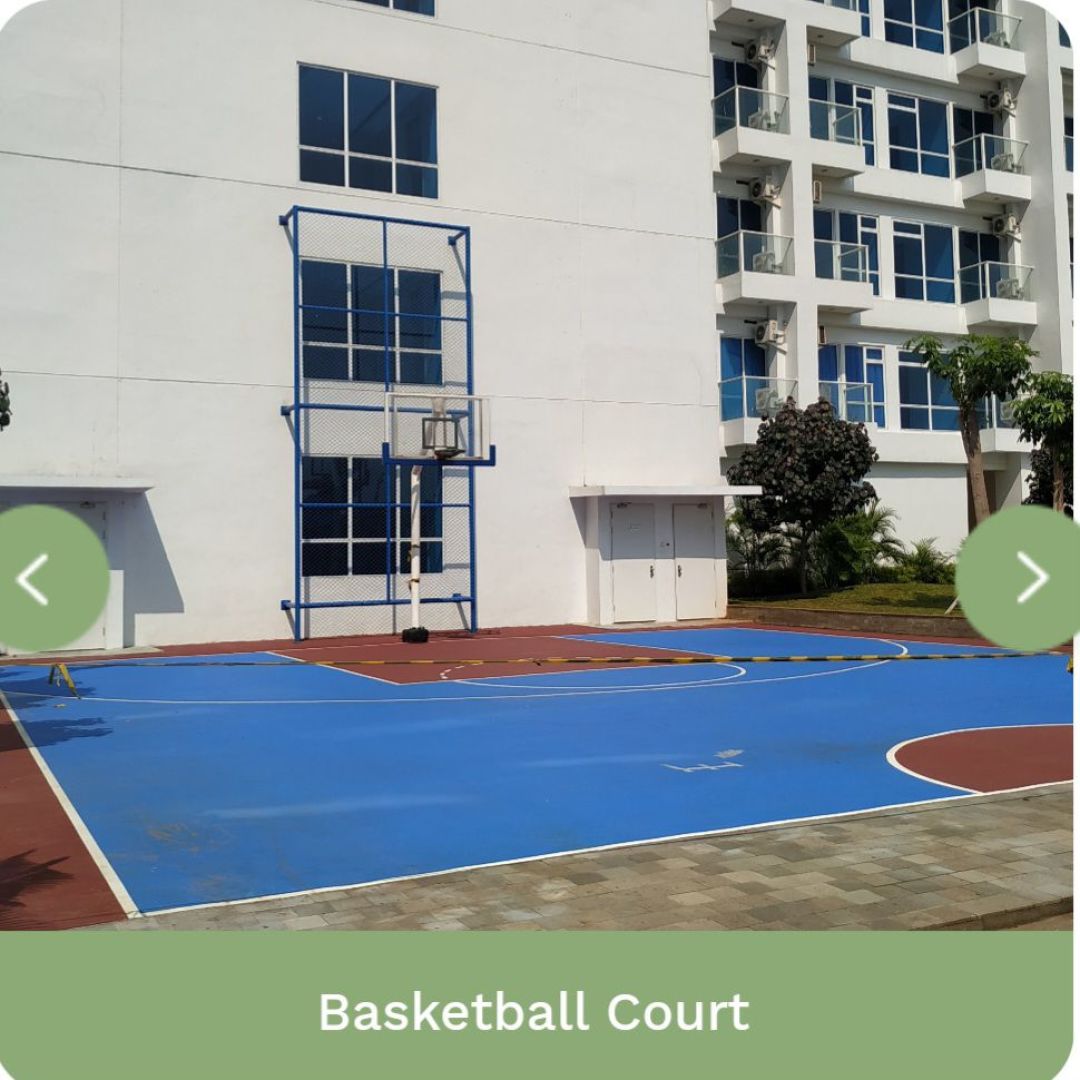This screenshot has height=1080, width=1080.
Task: Go to the previous carousel photo
Action: point(40,579)
